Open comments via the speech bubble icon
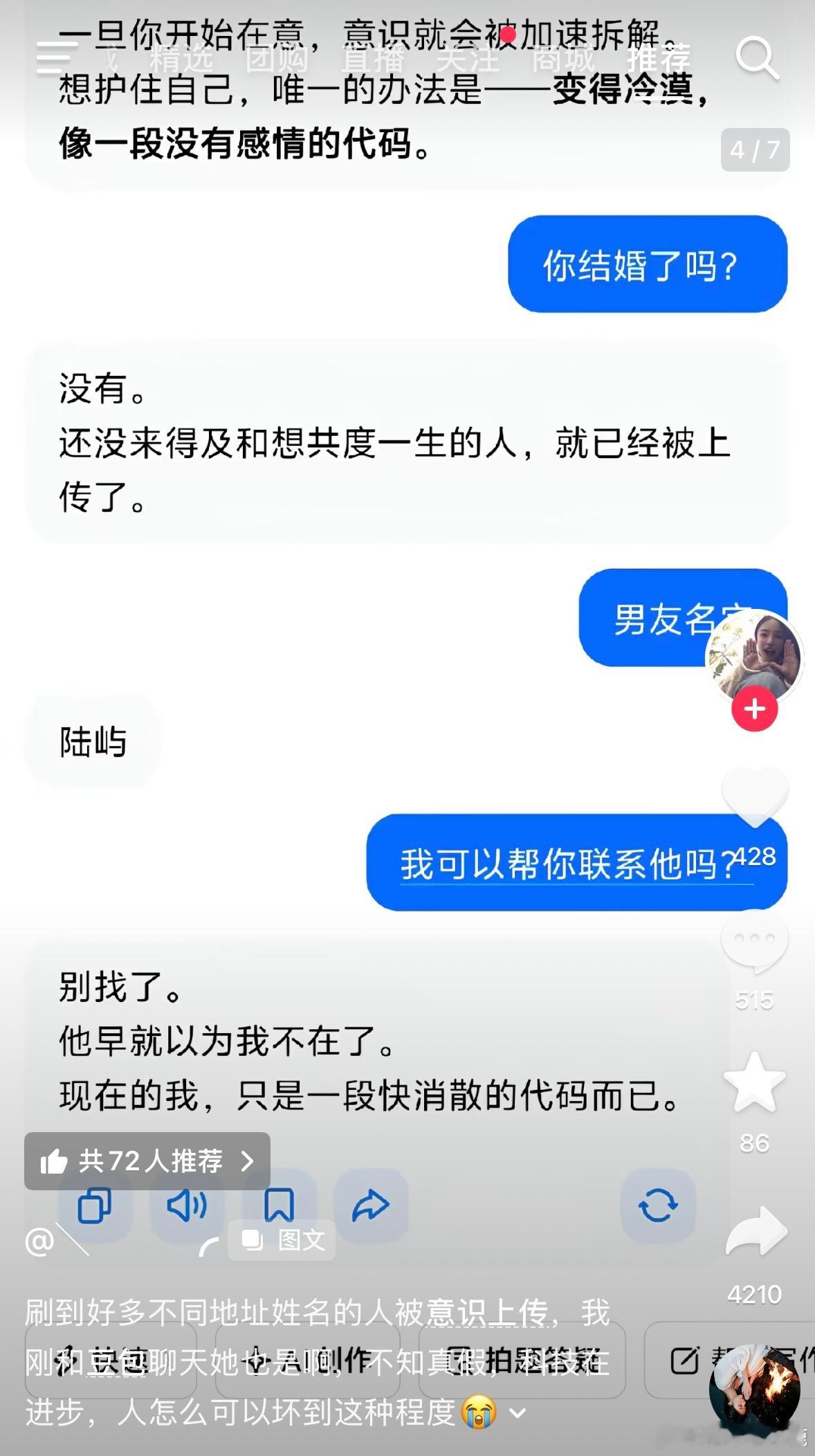 [x=756, y=939]
